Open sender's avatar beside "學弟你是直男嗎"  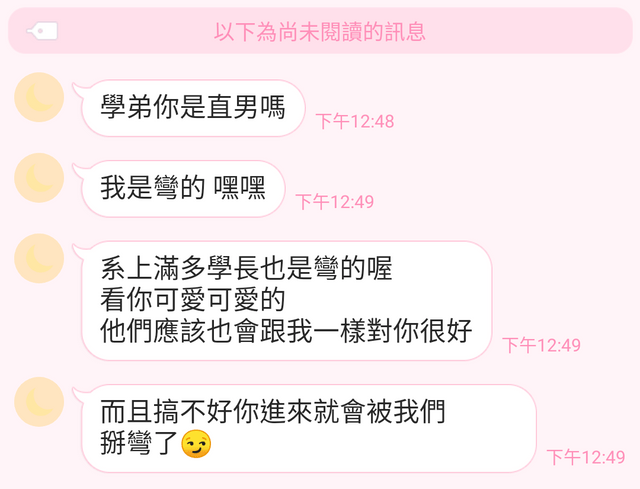[x=39, y=98]
